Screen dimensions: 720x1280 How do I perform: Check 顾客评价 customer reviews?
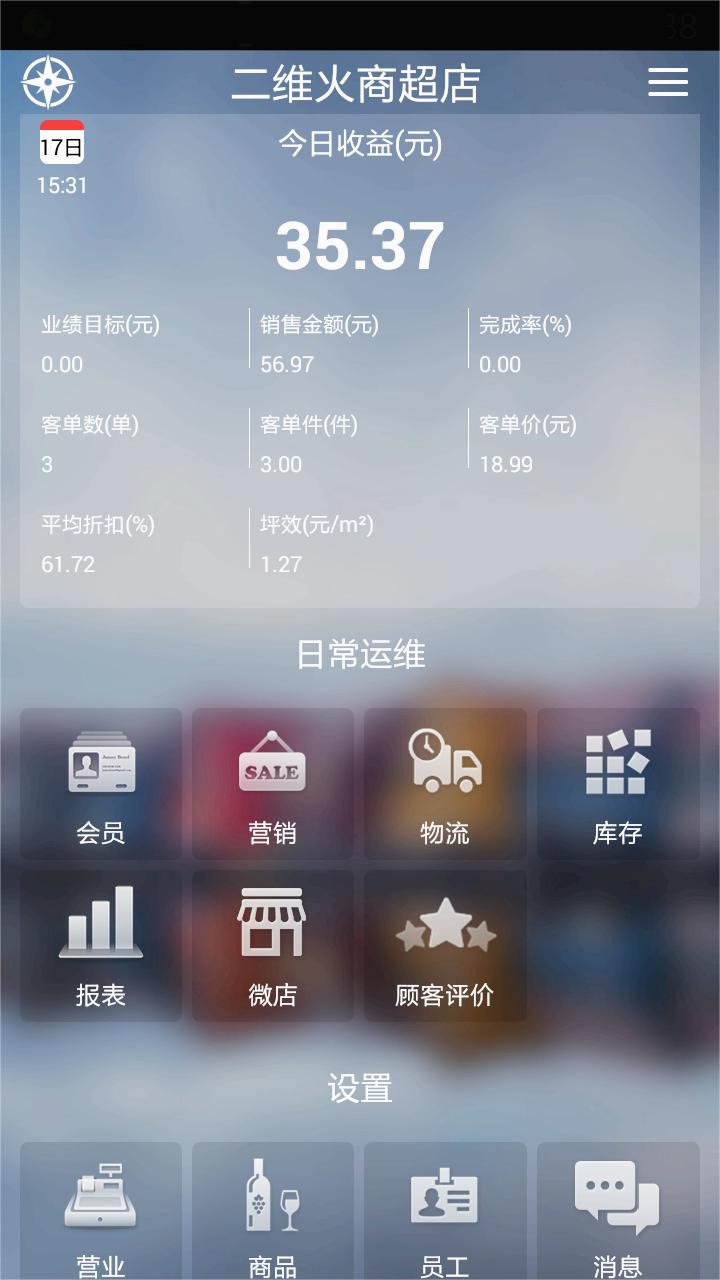445,946
